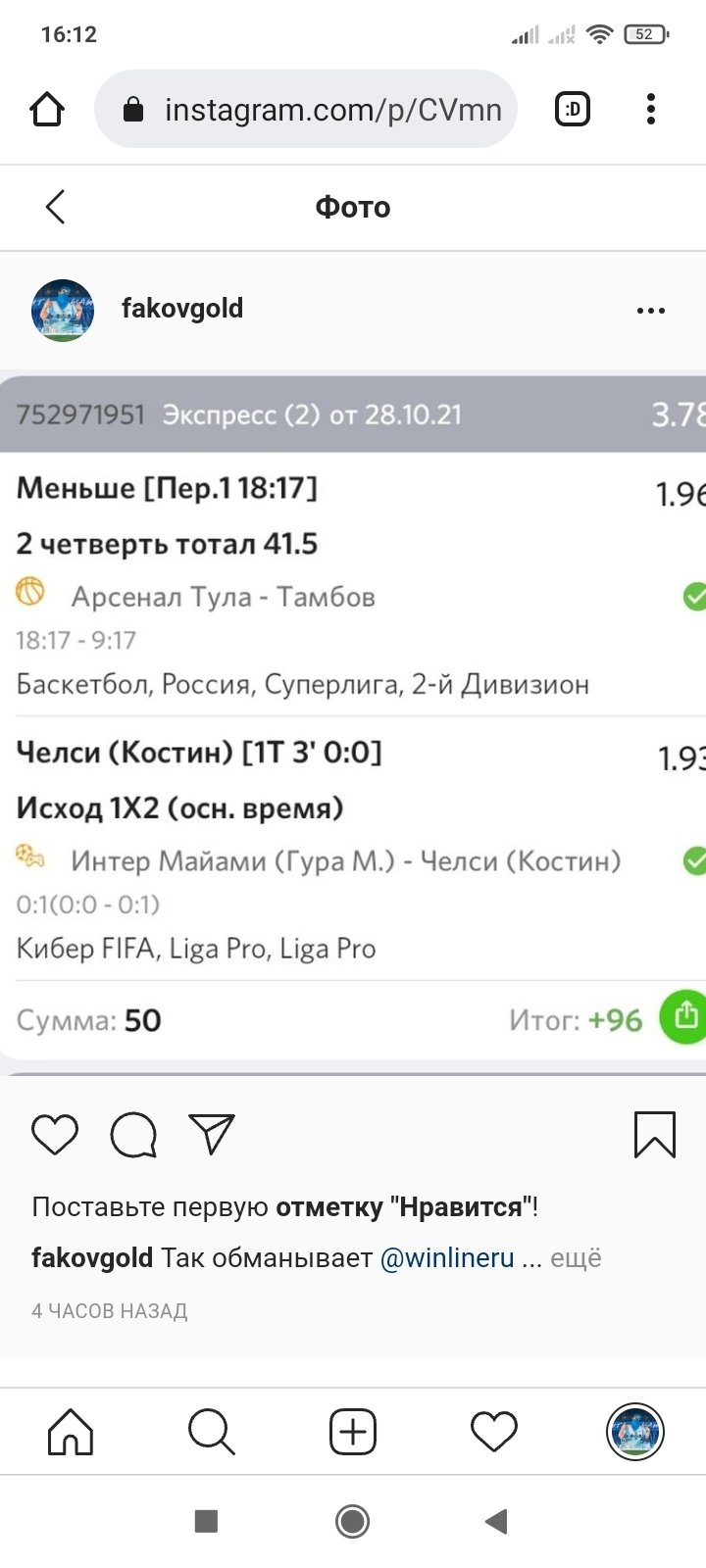
Task: Expand the caption with ещё
Action: coord(576,1258)
